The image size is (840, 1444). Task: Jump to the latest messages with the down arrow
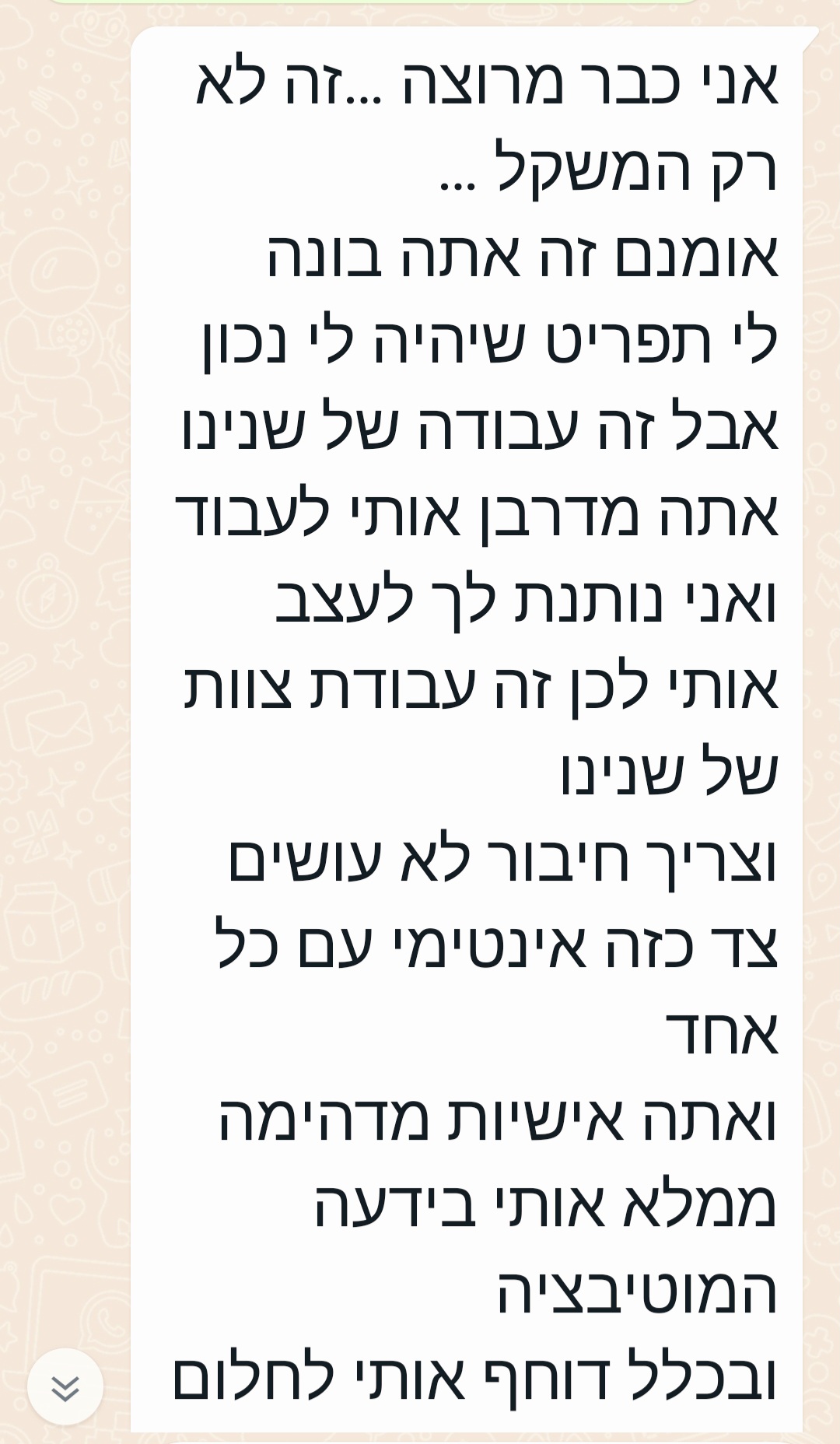pyautogui.click(x=65, y=1386)
